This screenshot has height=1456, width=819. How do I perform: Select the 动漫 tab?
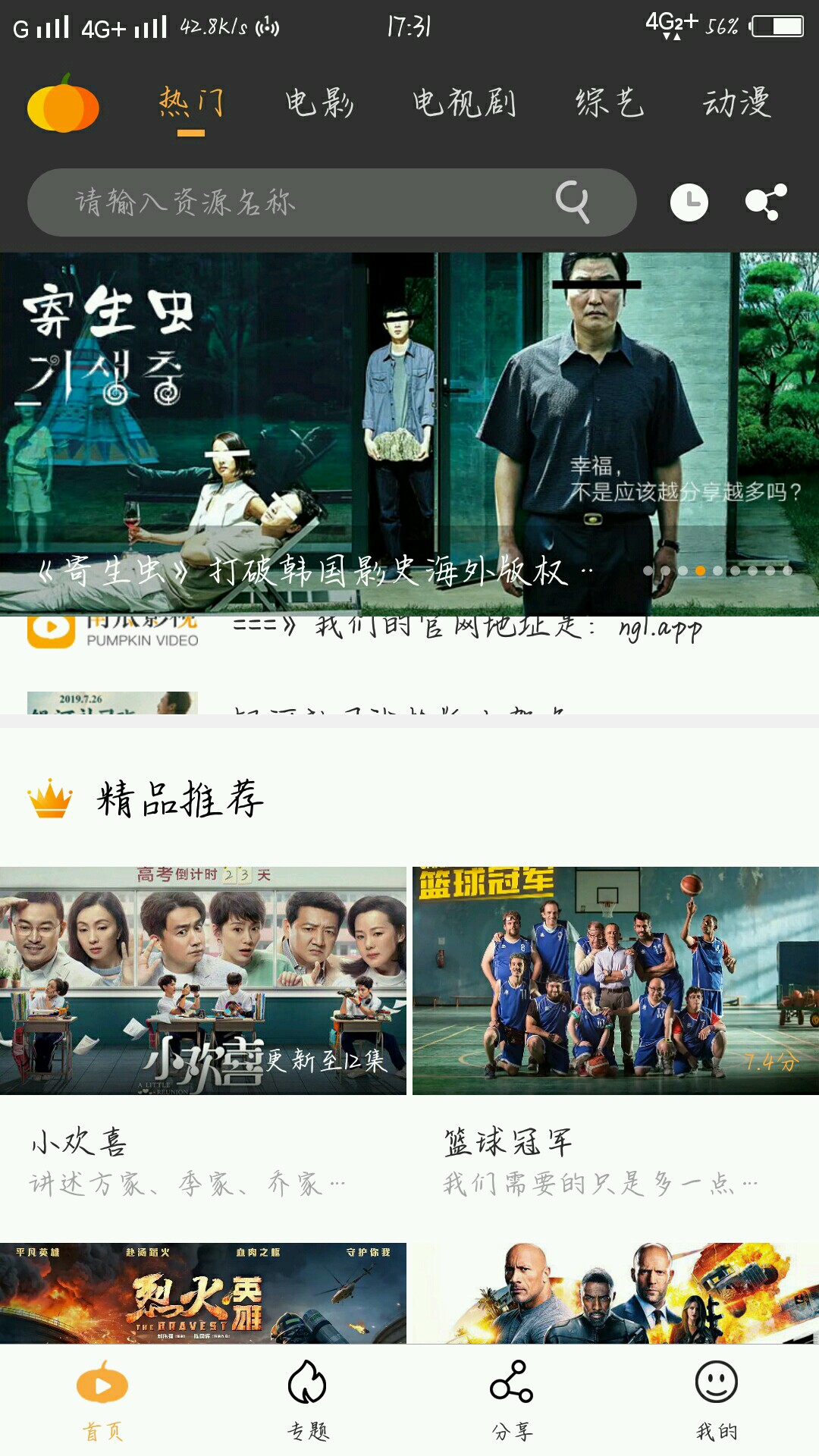[736, 103]
